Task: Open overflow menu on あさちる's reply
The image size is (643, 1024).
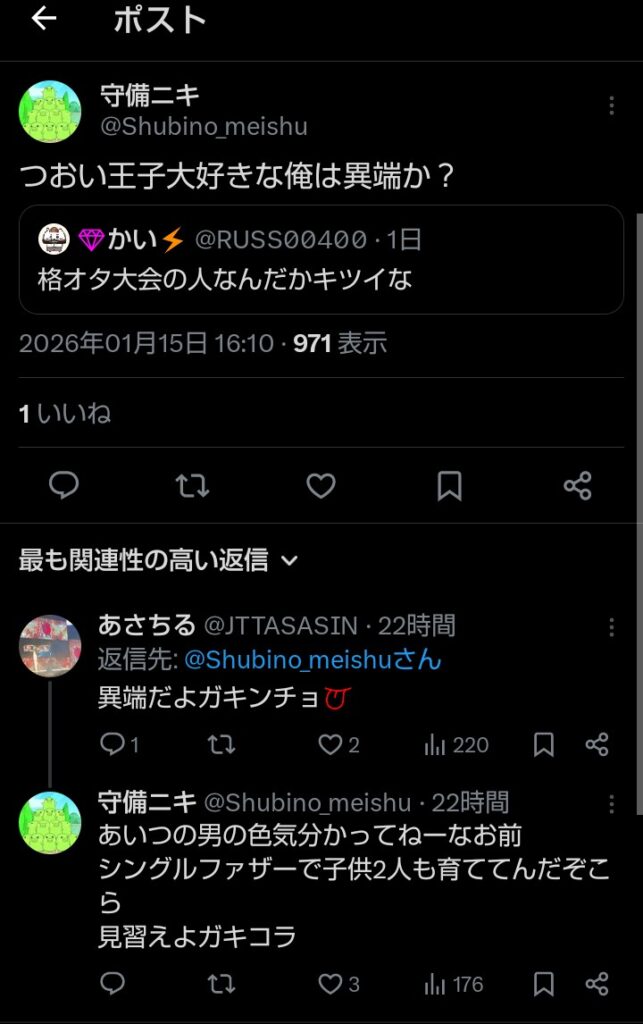Action: point(611,627)
